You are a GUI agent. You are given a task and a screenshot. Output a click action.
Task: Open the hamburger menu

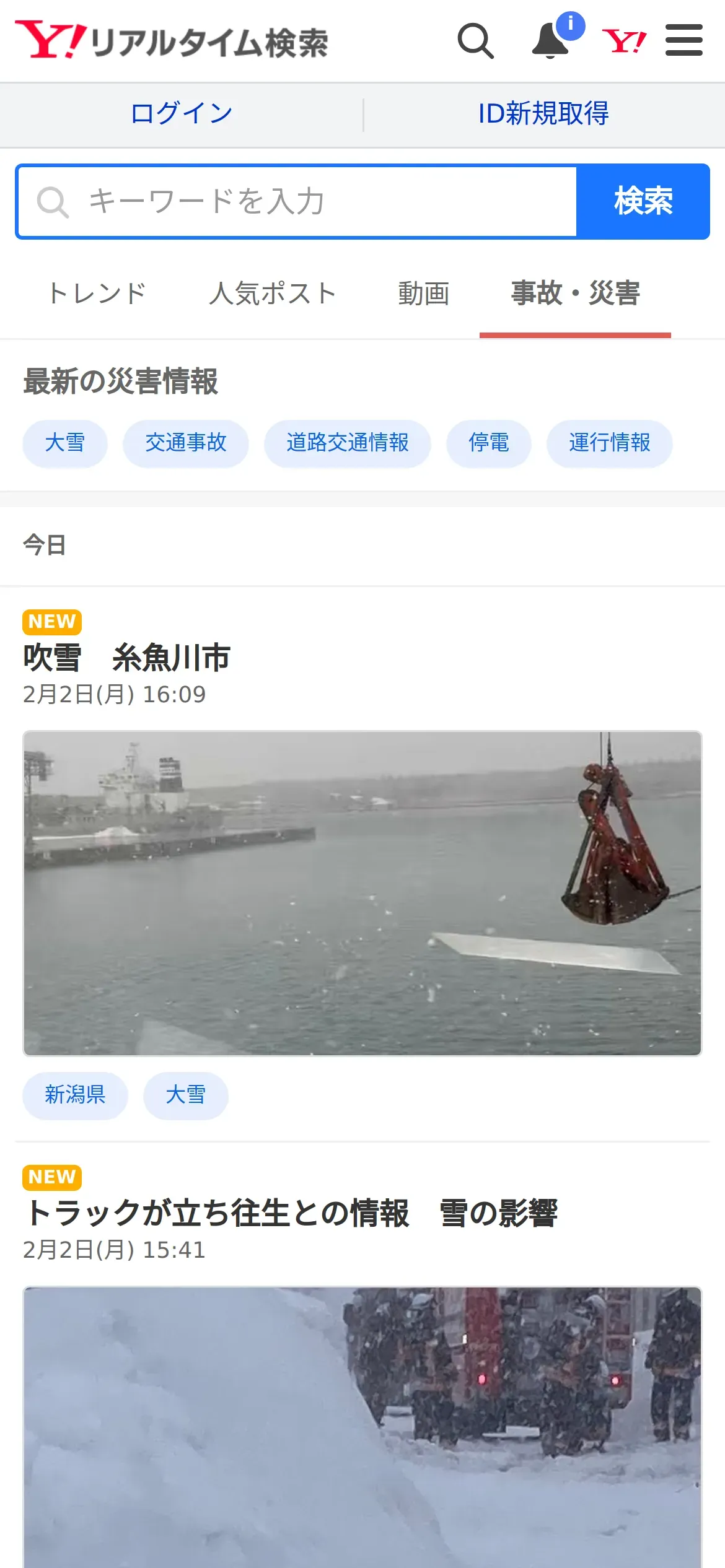[x=683, y=41]
